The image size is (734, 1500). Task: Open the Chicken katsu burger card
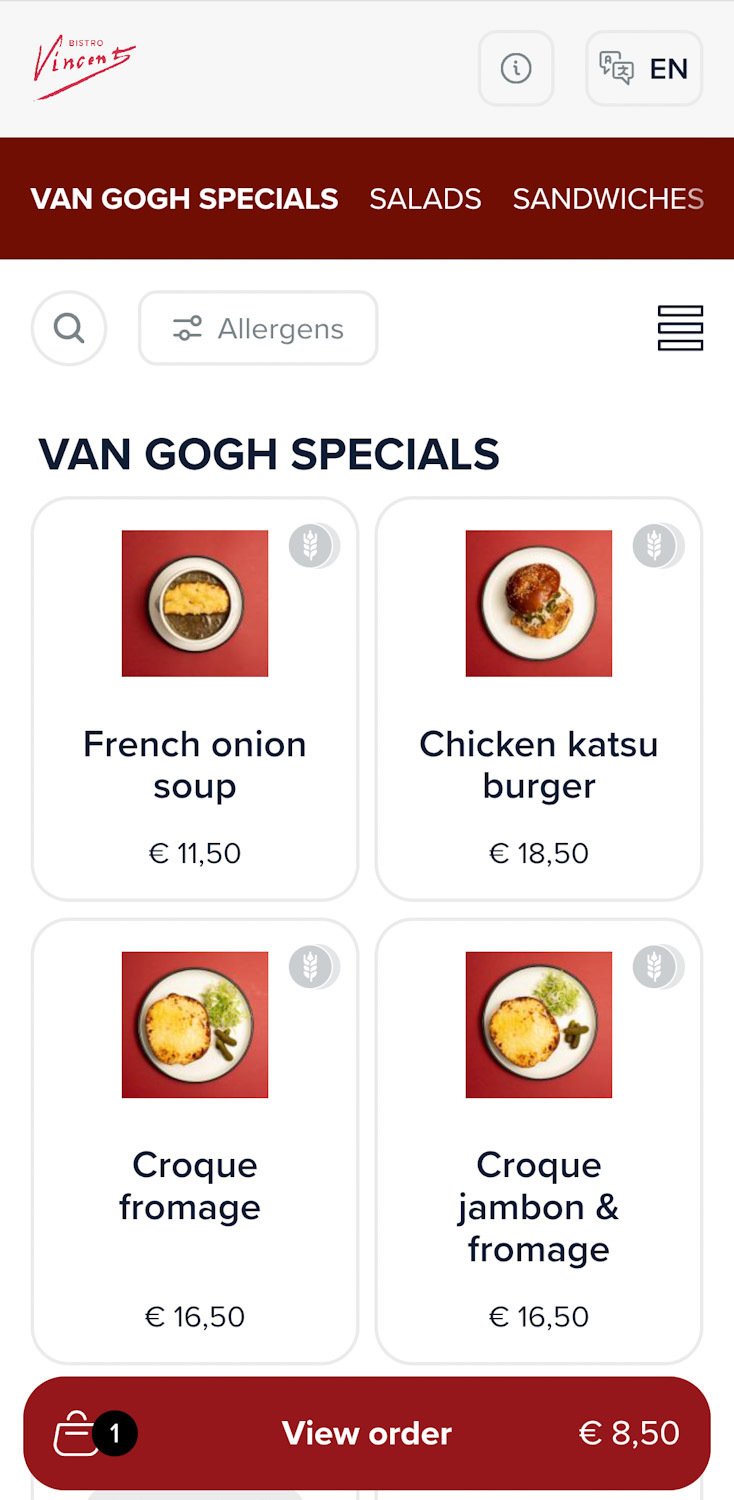click(539, 699)
